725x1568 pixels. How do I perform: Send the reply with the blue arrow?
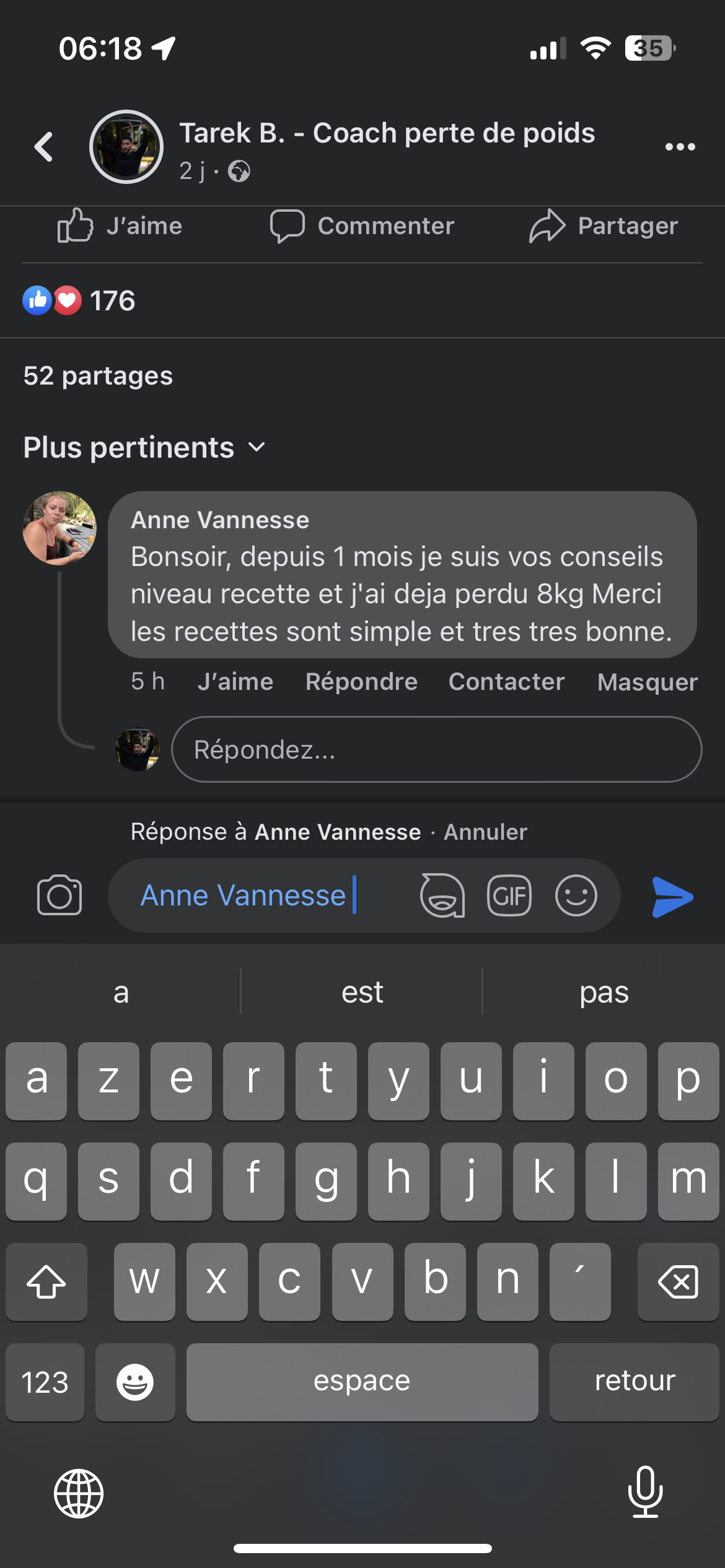(672, 896)
